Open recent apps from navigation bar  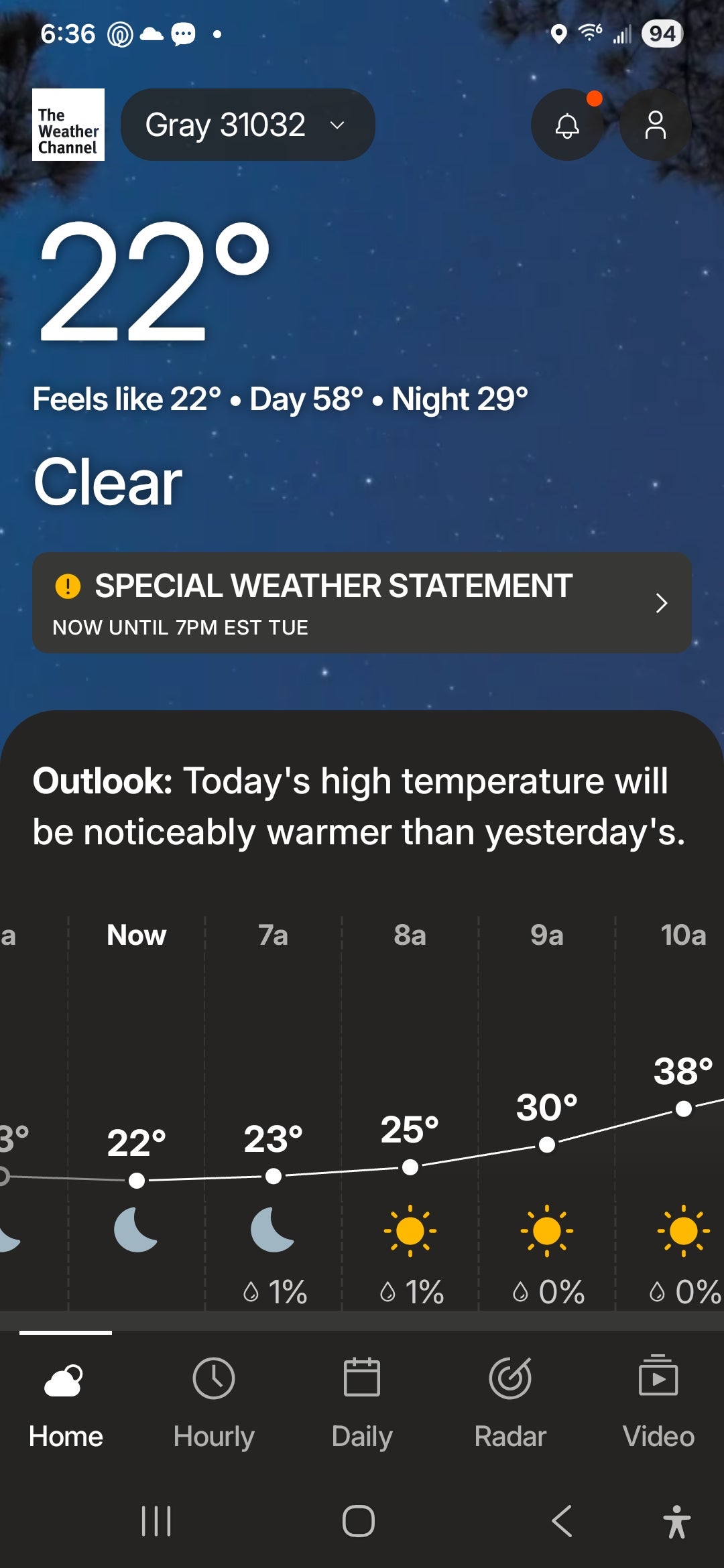tap(156, 1521)
